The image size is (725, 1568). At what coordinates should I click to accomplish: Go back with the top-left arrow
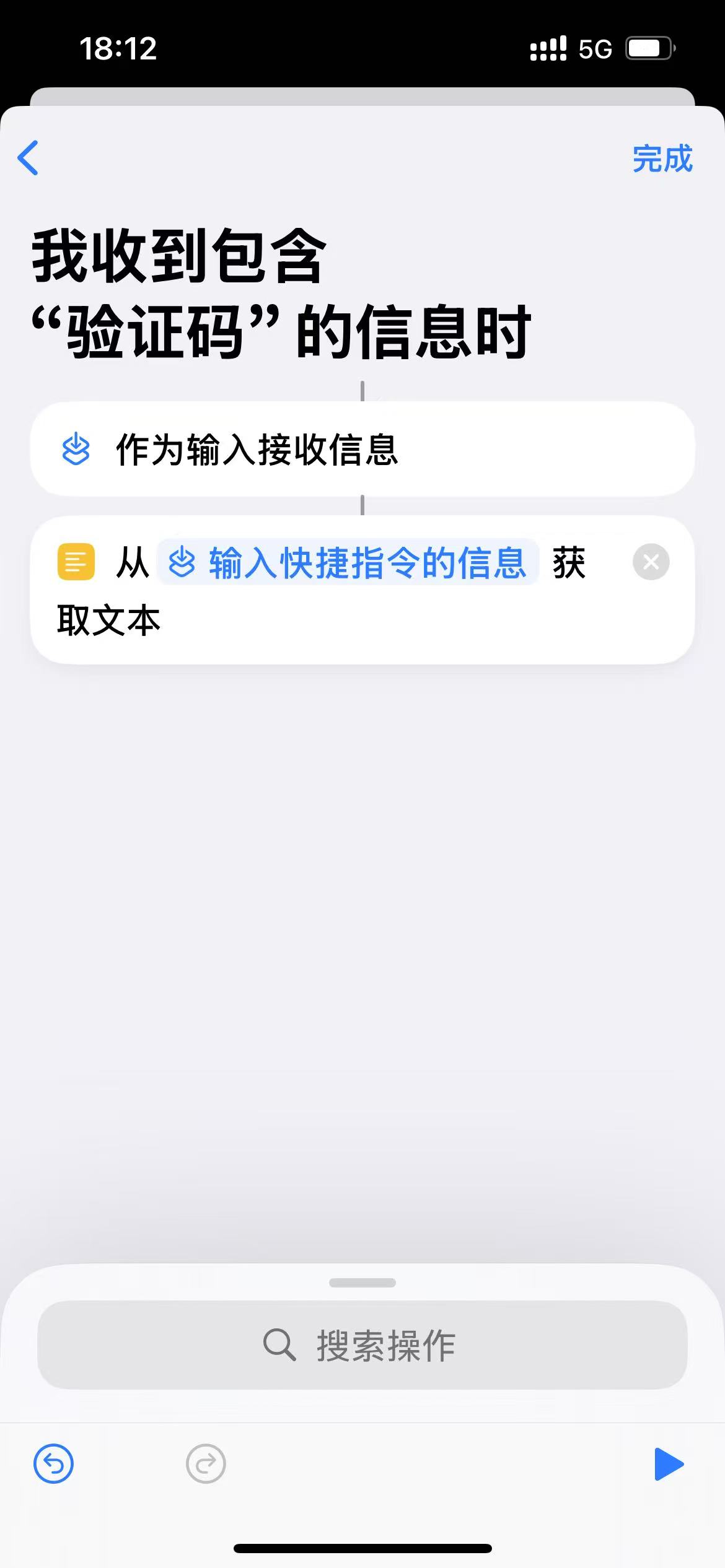click(29, 158)
